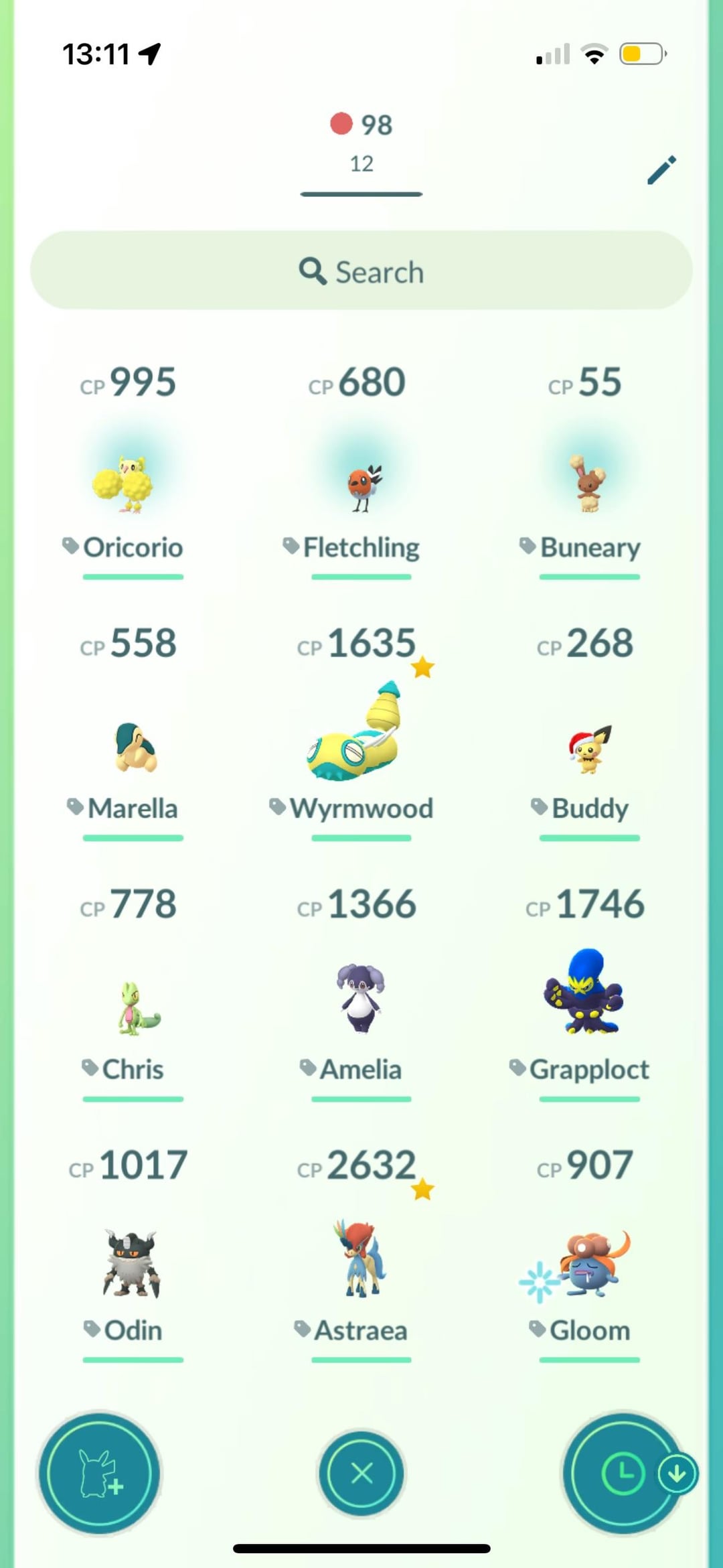View Astraea with CP 2632

pyautogui.click(x=361, y=1259)
